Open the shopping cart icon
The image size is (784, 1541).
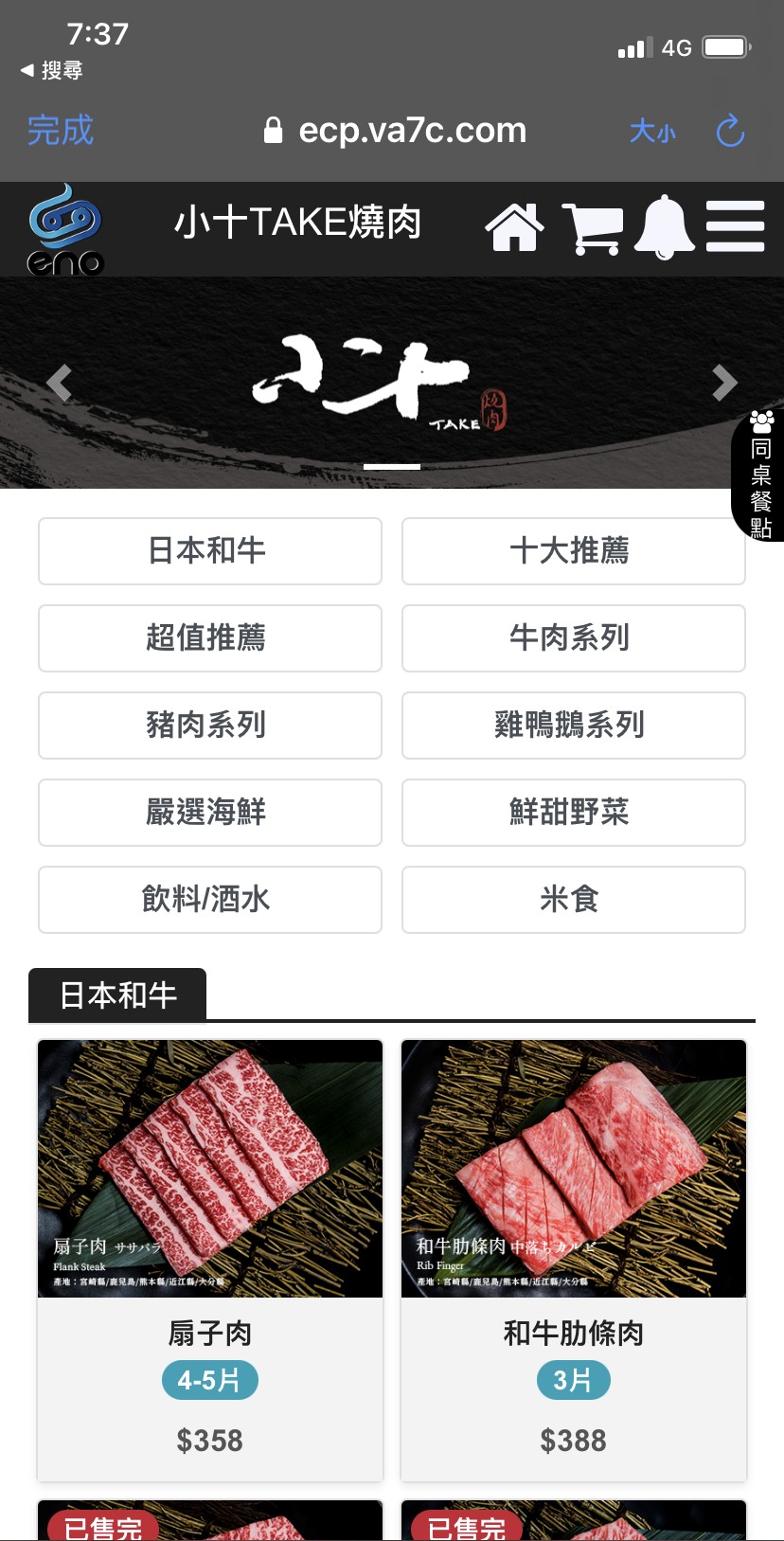click(592, 227)
